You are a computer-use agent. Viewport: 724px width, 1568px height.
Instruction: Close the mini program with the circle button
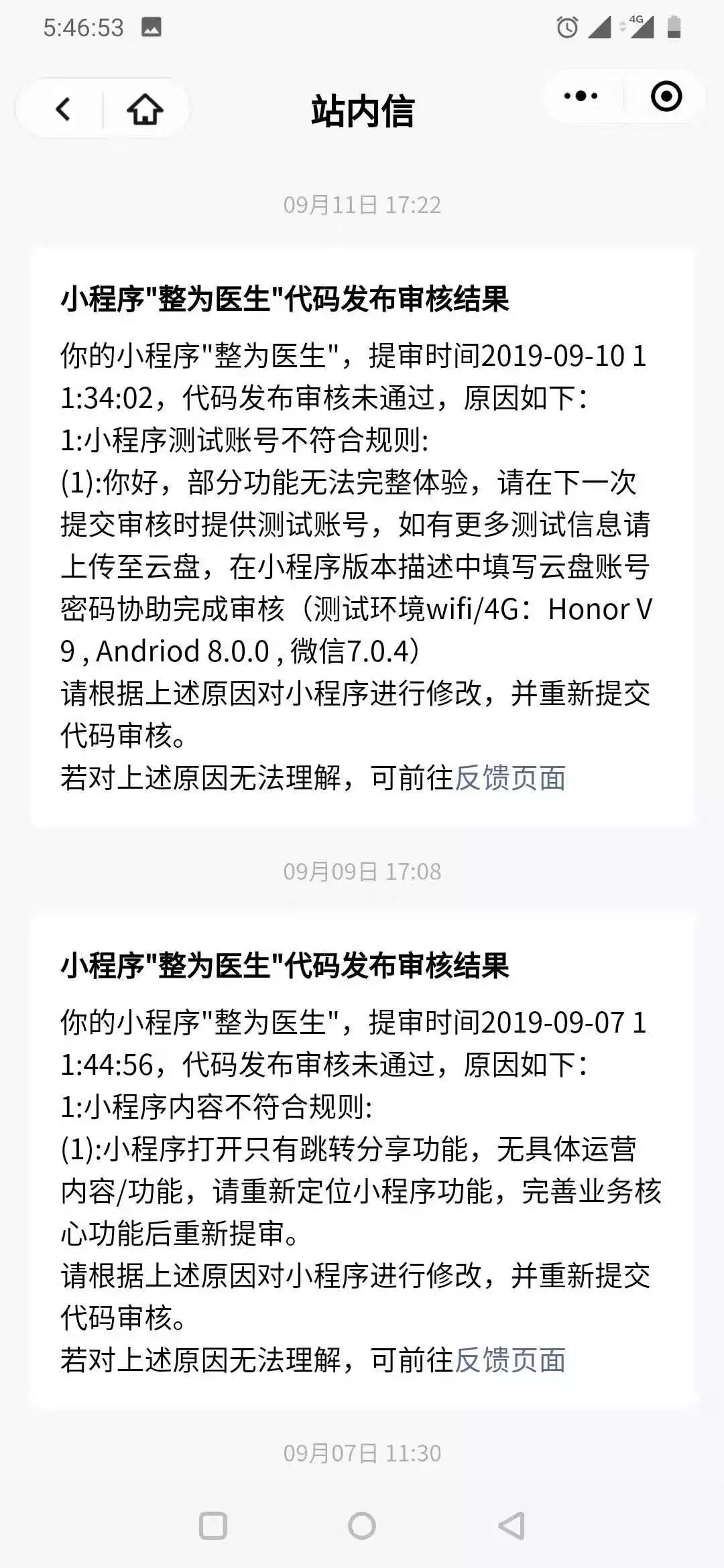(x=666, y=96)
